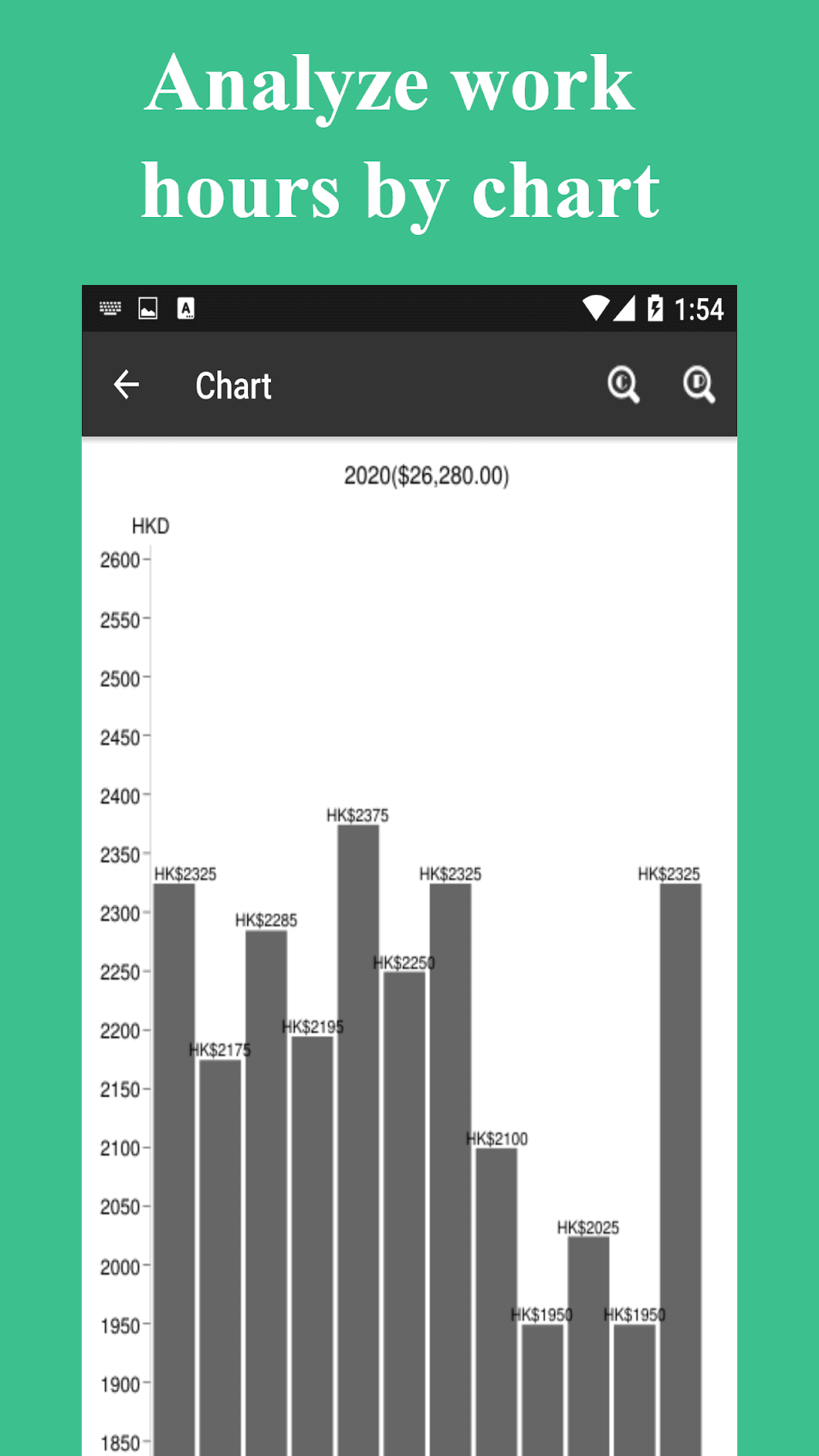Select the HK$2100 bar
The width and height of the screenshot is (819, 1456).
point(496,1269)
